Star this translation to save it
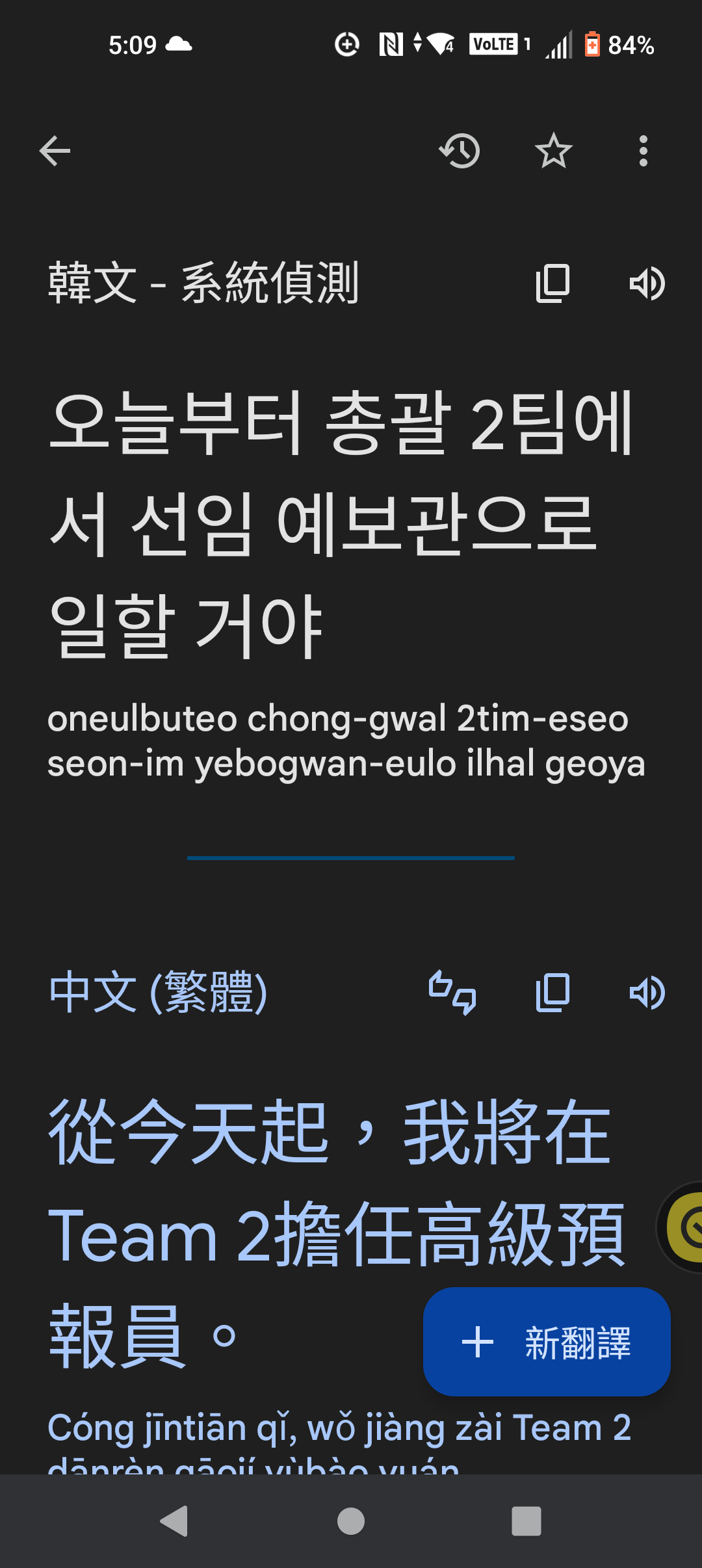Screen dimensions: 702x1568 click(553, 151)
